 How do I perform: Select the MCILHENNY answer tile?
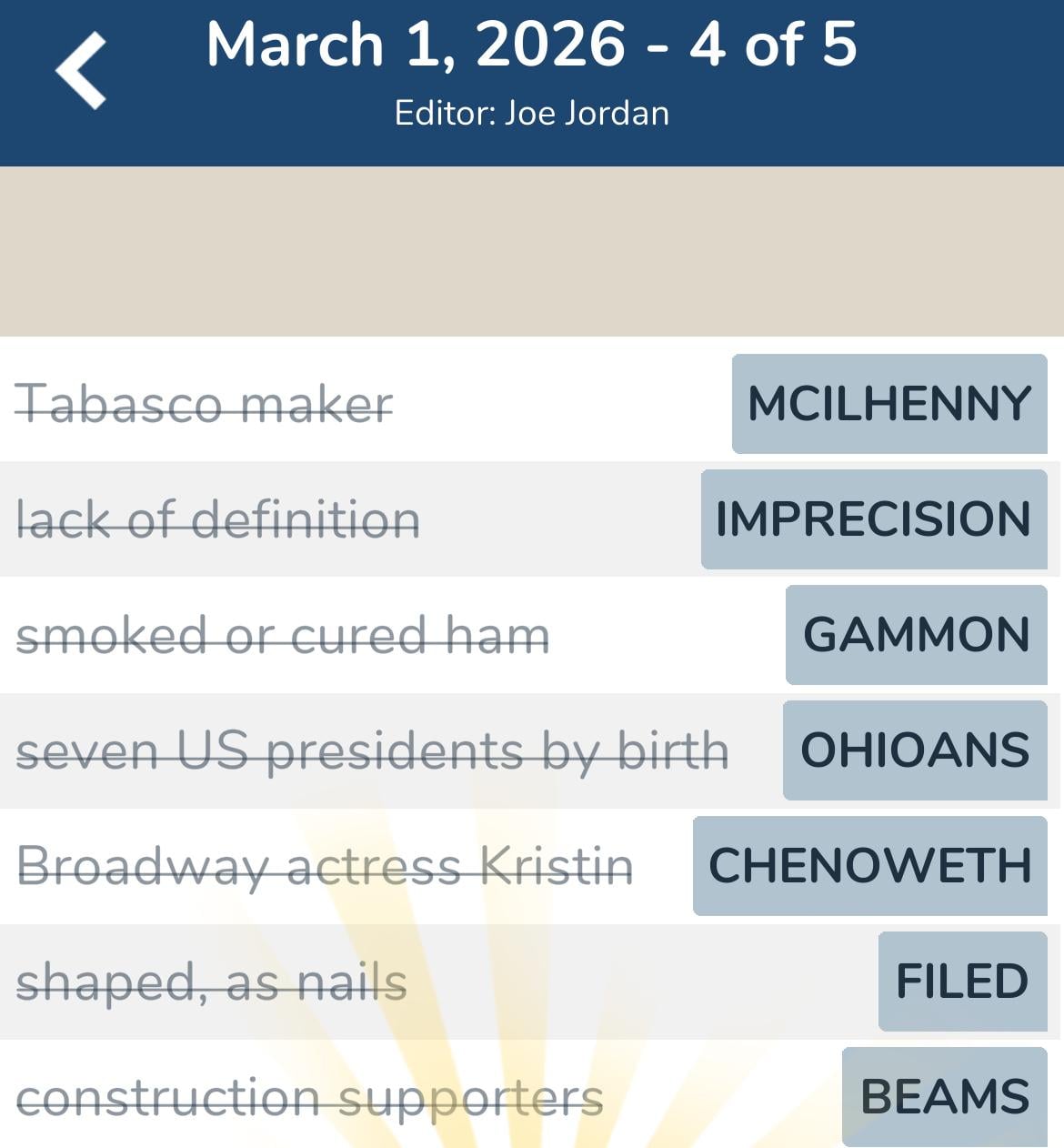point(887,405)
